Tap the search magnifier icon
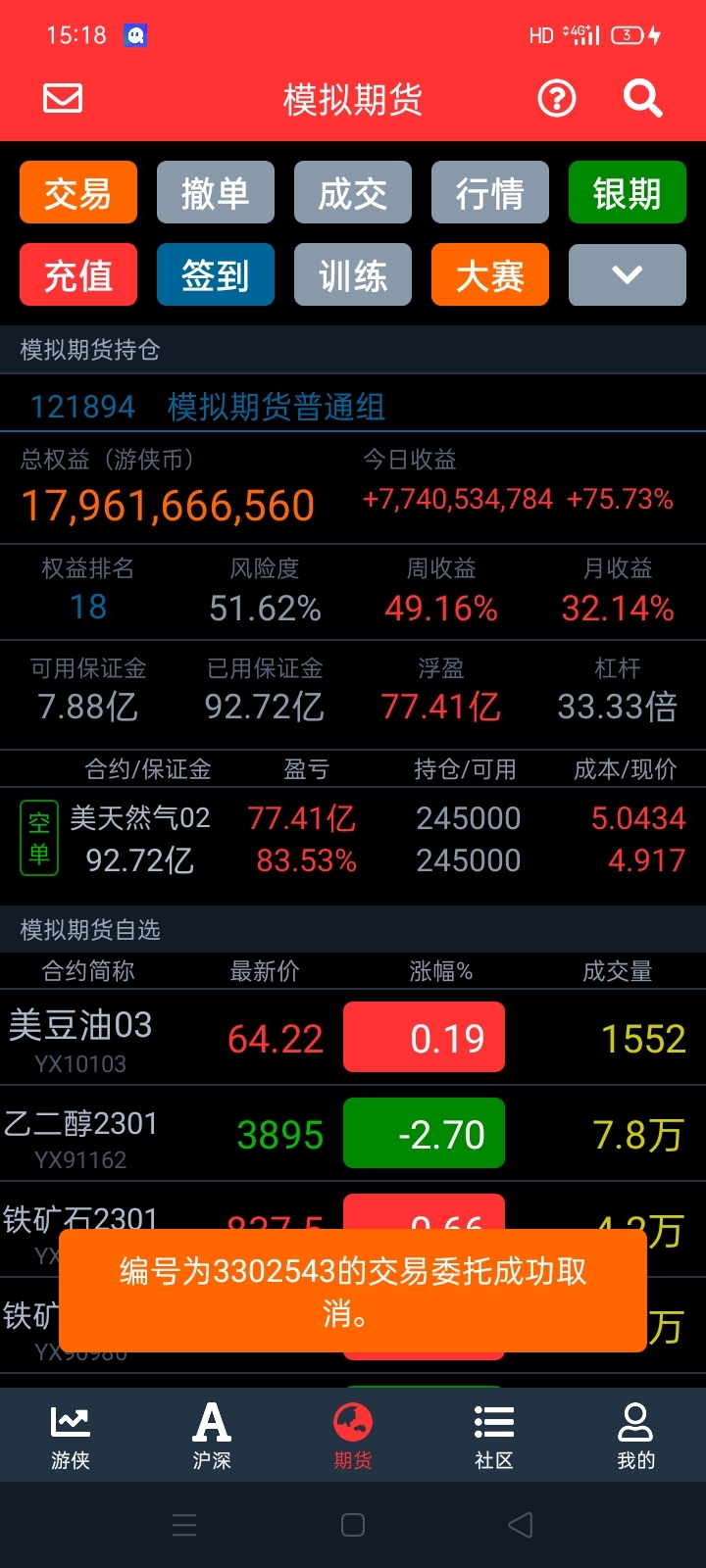This screenshot has width=706, height=1568. (x=642, y=98)
